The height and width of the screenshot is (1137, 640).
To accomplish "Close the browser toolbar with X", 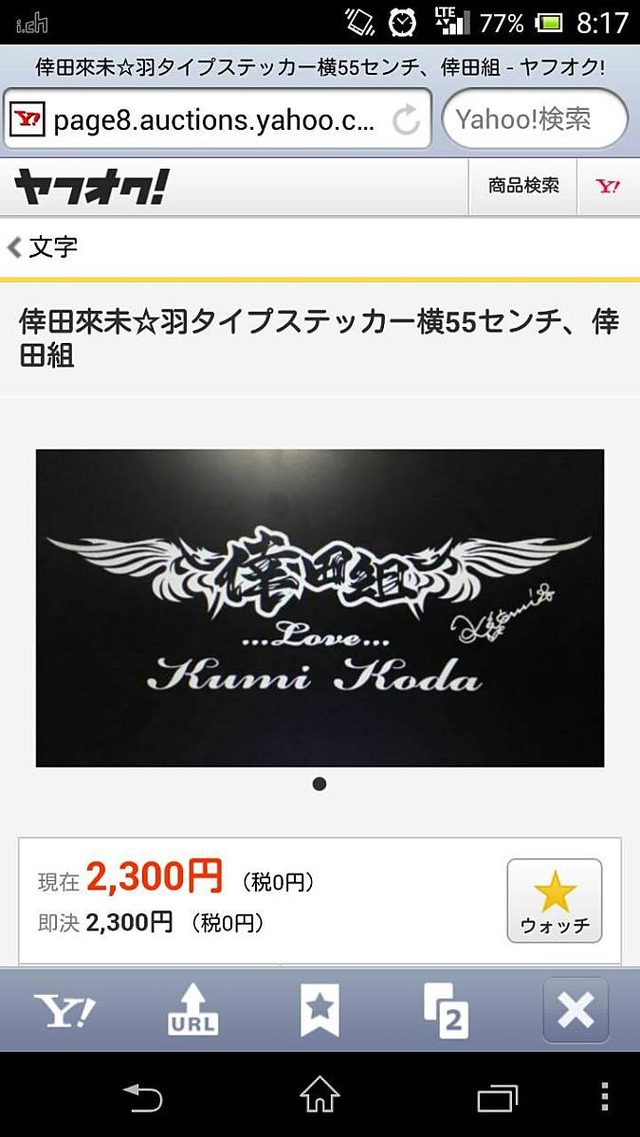I will pyautogui.click(x=576, y=1010).
